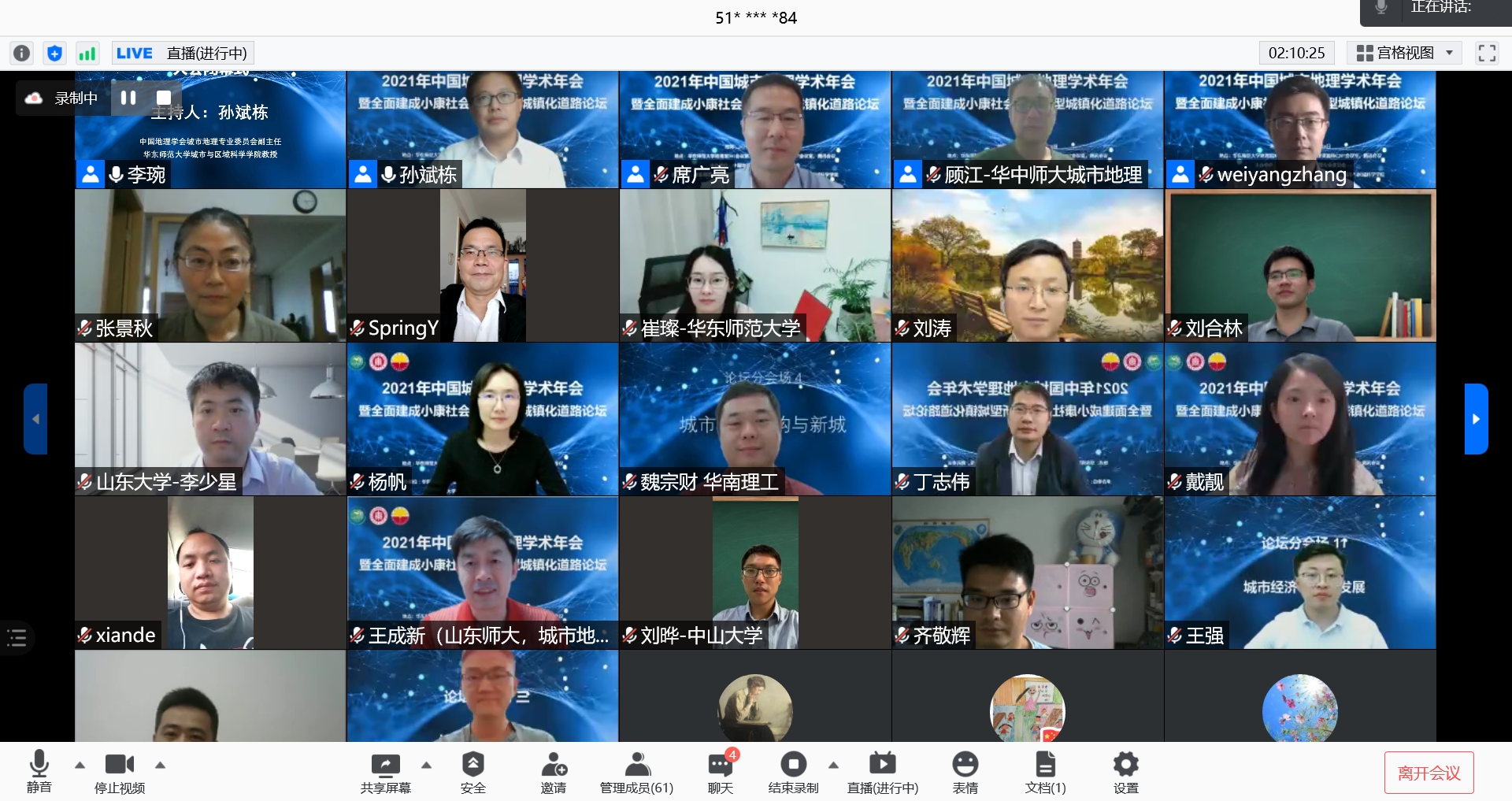Stop video (停止视频)
Image resolution: width=1512 pixels, height=801 pixels.
click(120, 770)
